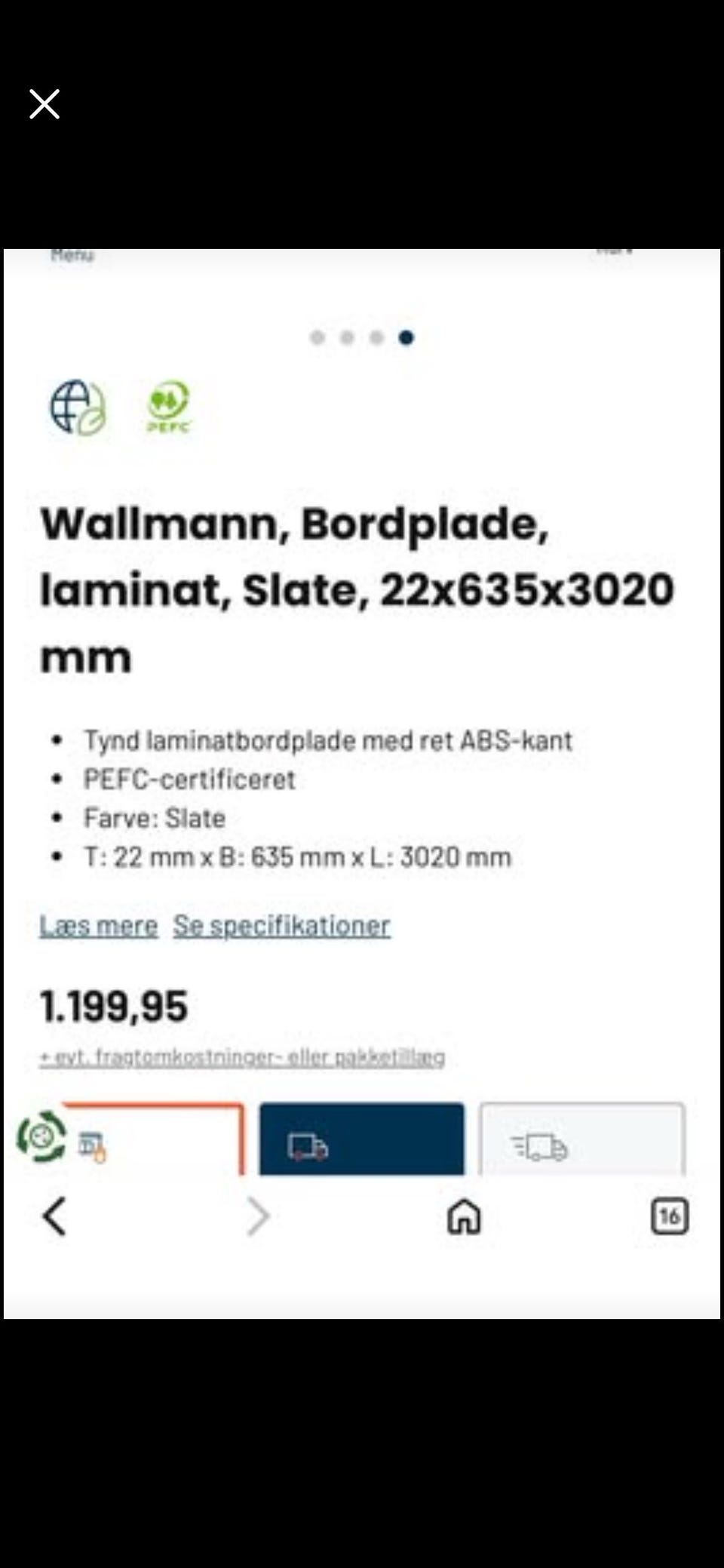Tap the browser home icon

[465, 1216]
